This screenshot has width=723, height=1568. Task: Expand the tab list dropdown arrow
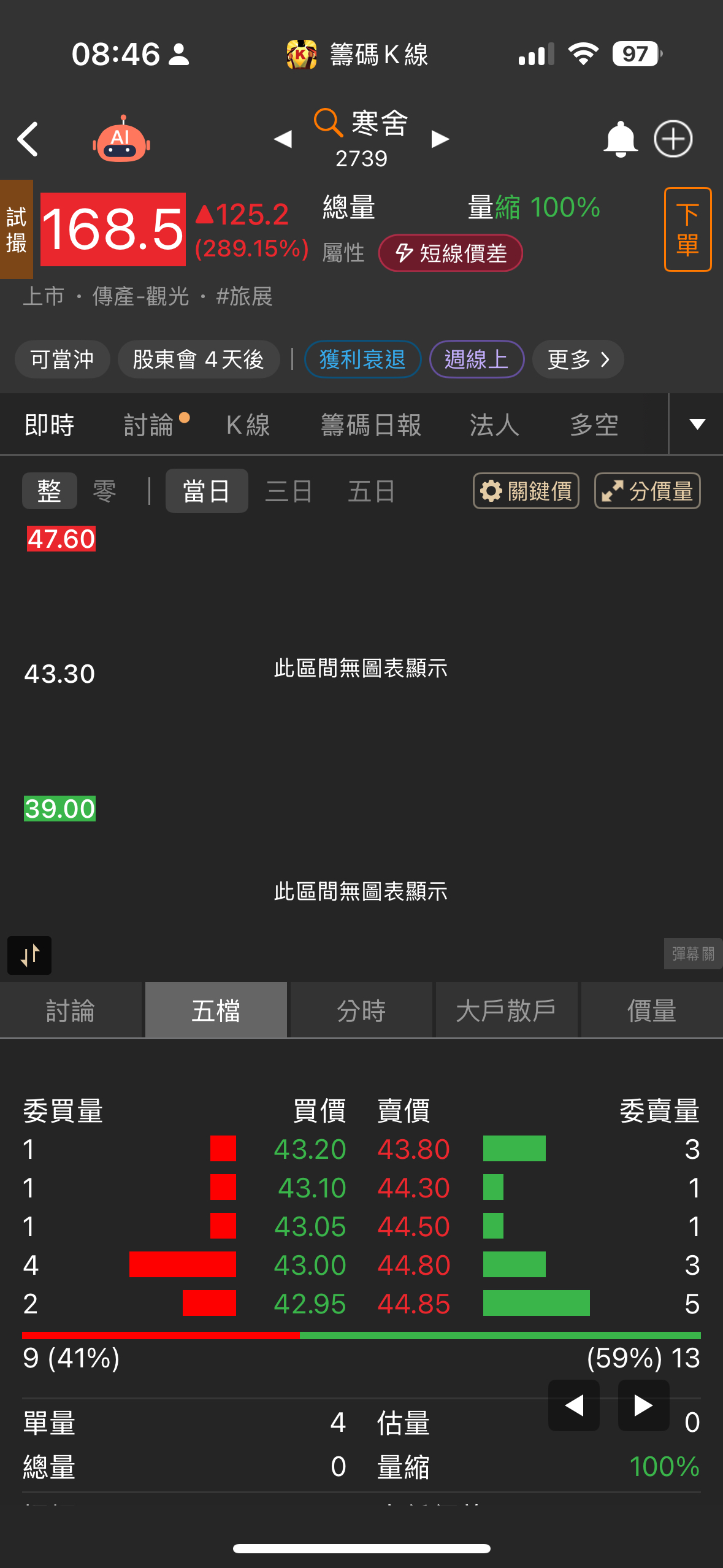697,425
